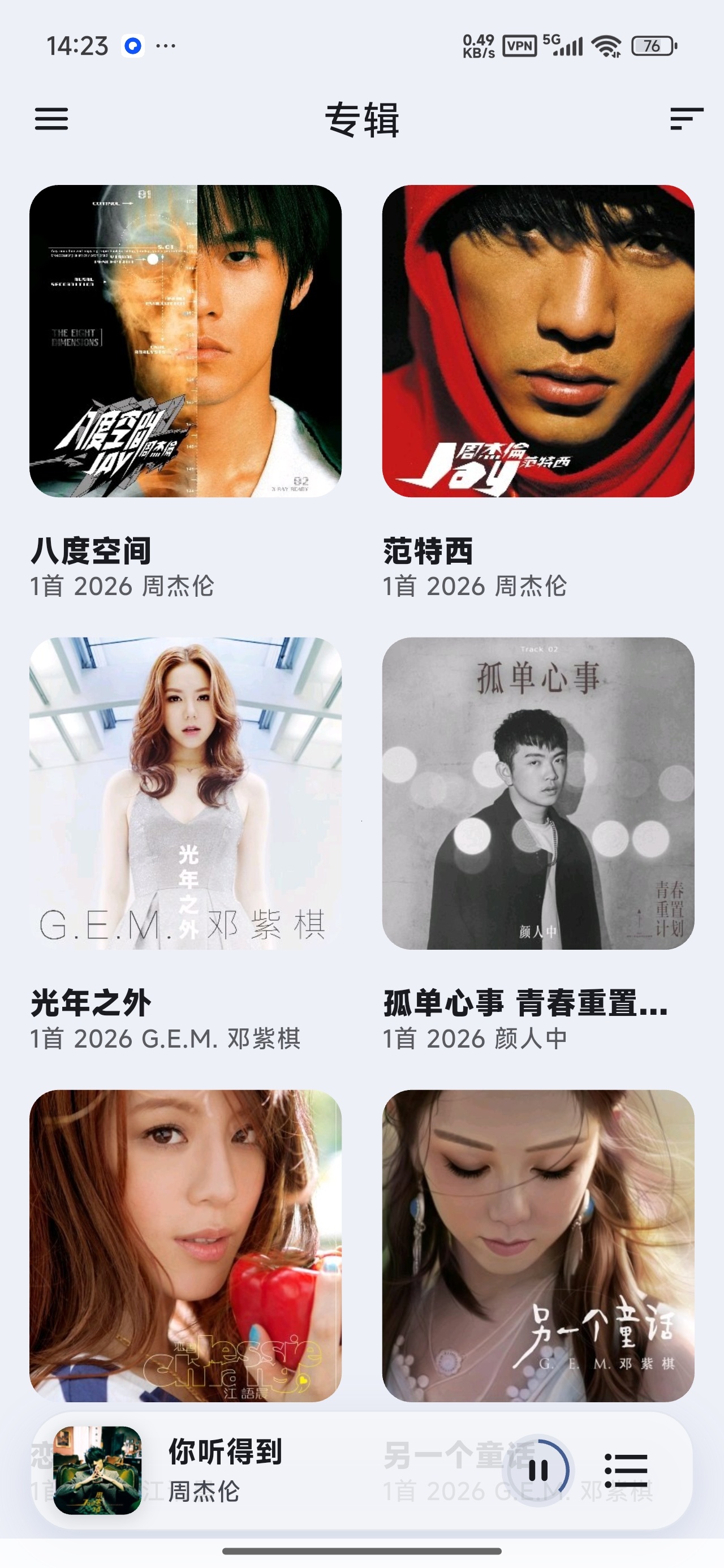The image size is (724, 1568).
Task: Open the 江語晨 album cover
Action: [x=185, y=1246]
